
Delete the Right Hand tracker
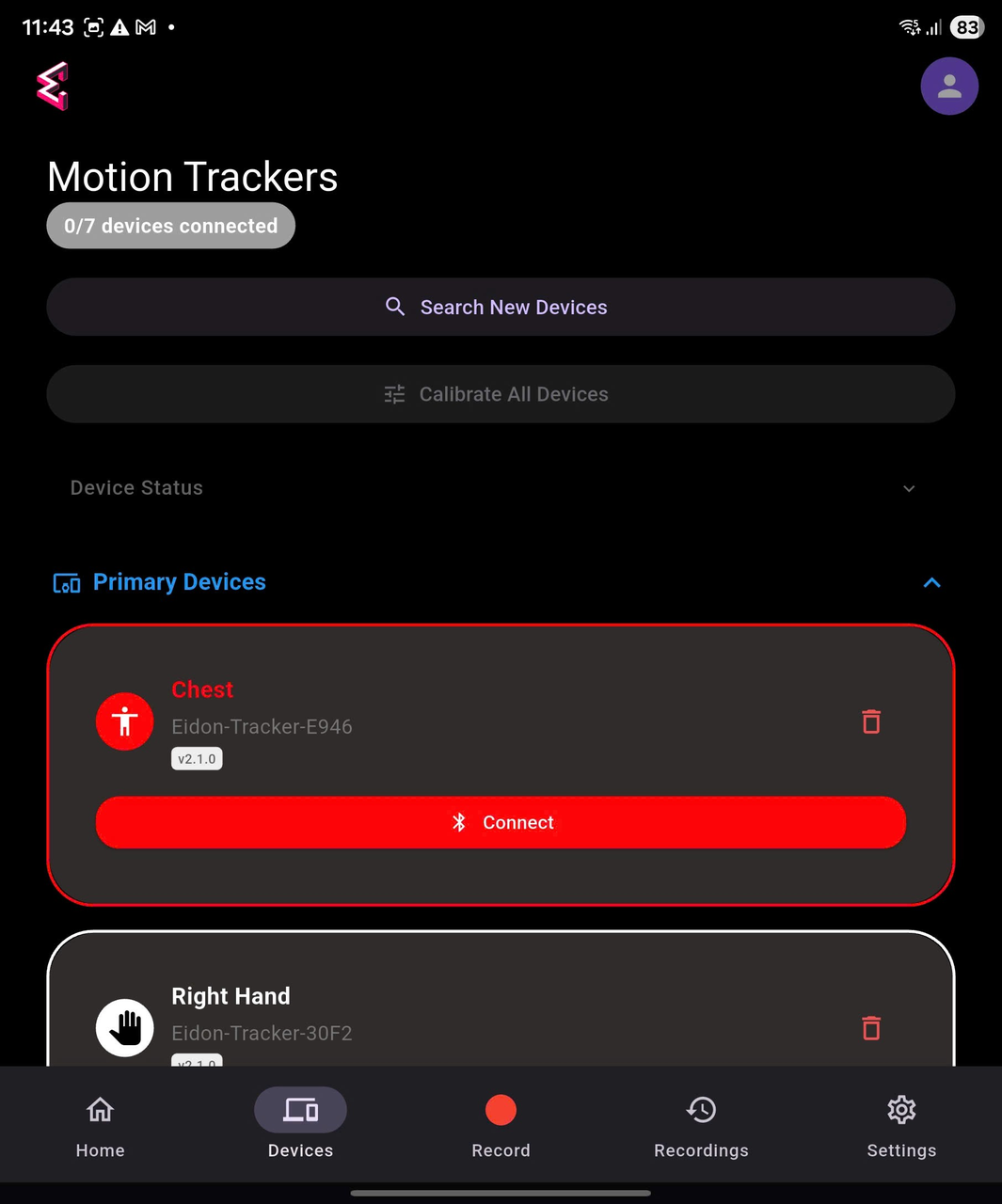(871, 1028)
